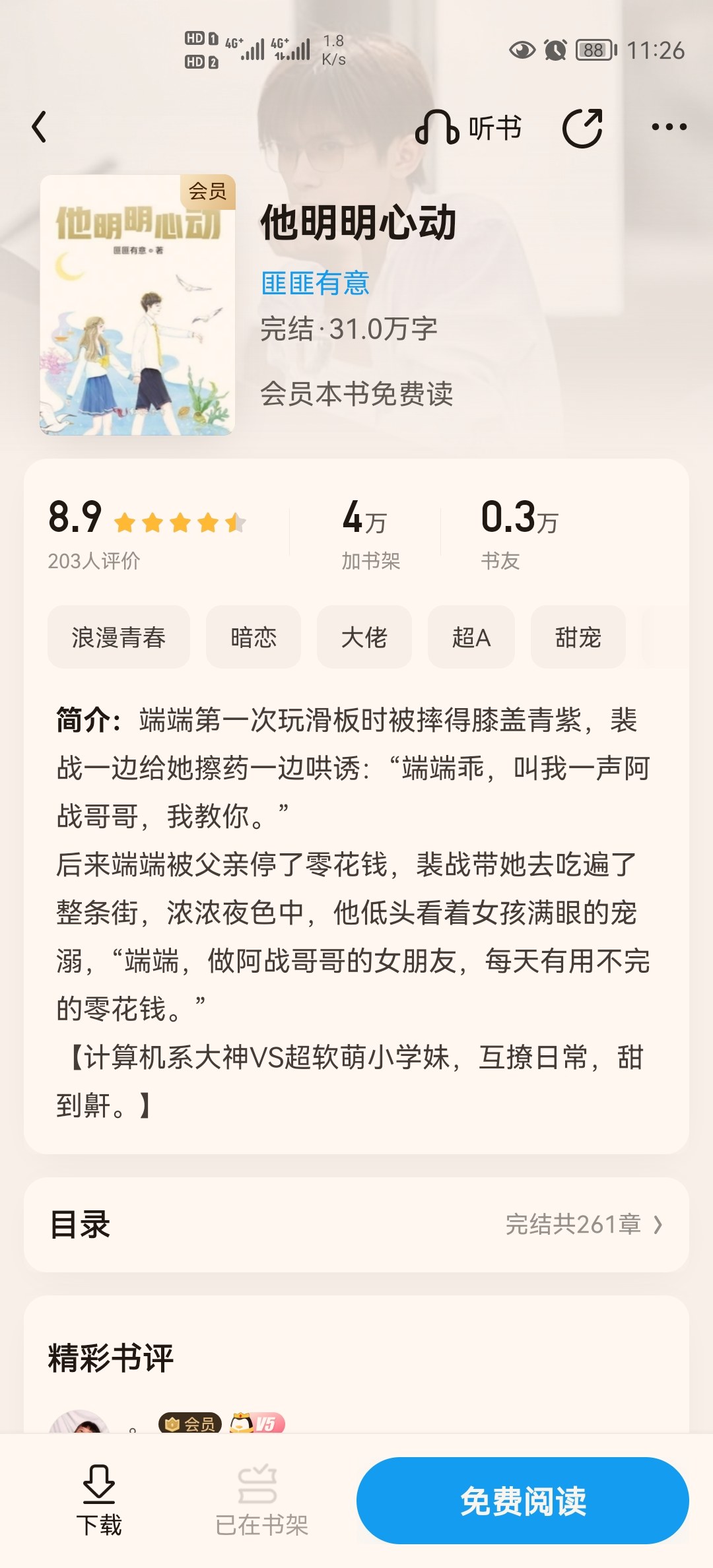Share this book via the share icon
The width and height of the screenshot is (713, 1568).
582,127
